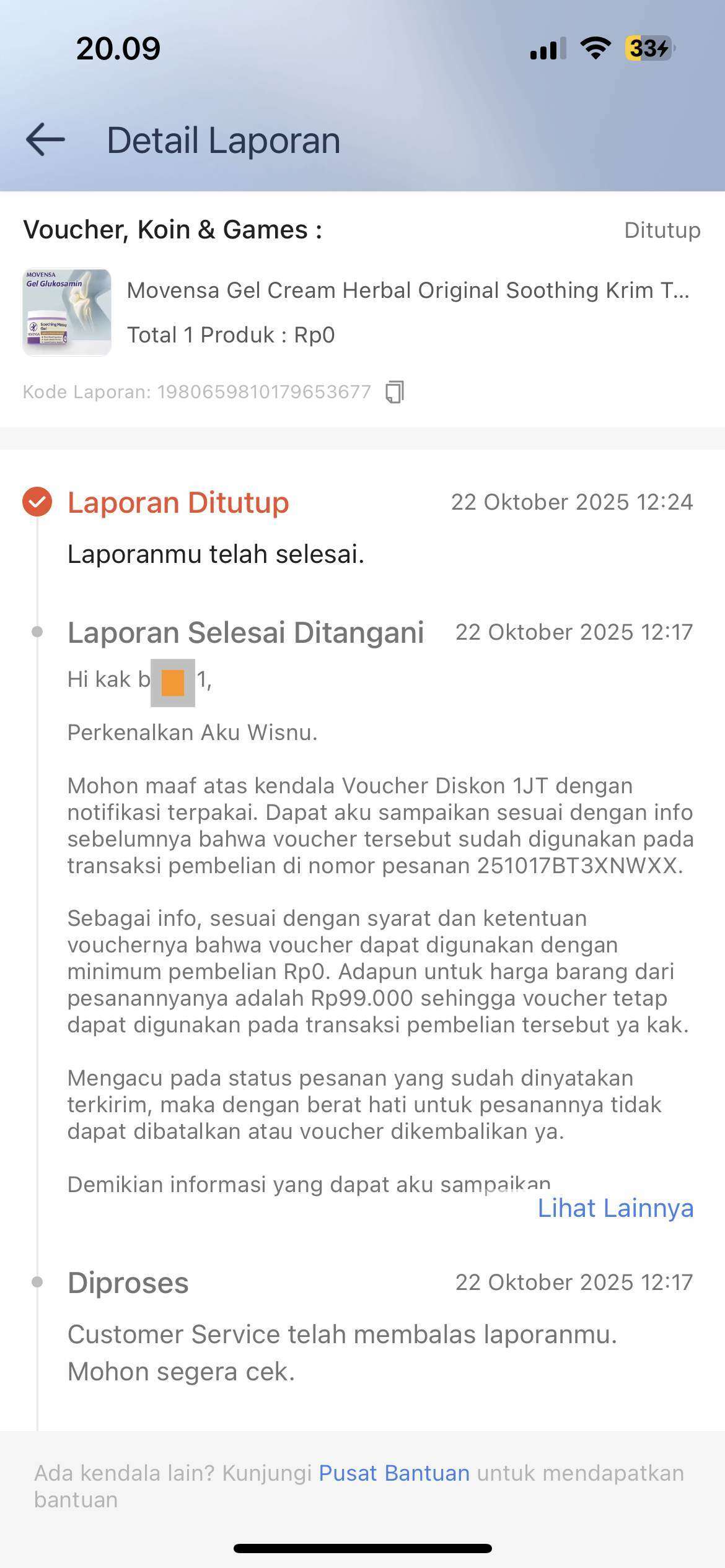Go back from Detail Laporan
Screen dimensions: 725x1568
click(46, 140)
